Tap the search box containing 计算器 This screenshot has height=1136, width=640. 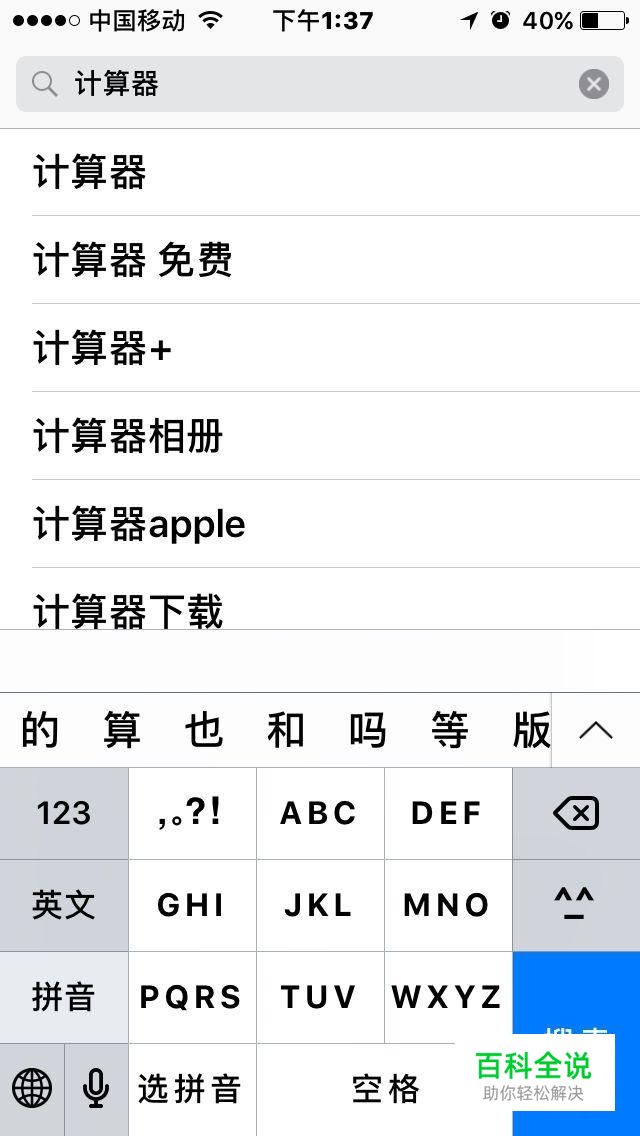tap(320, 84)
